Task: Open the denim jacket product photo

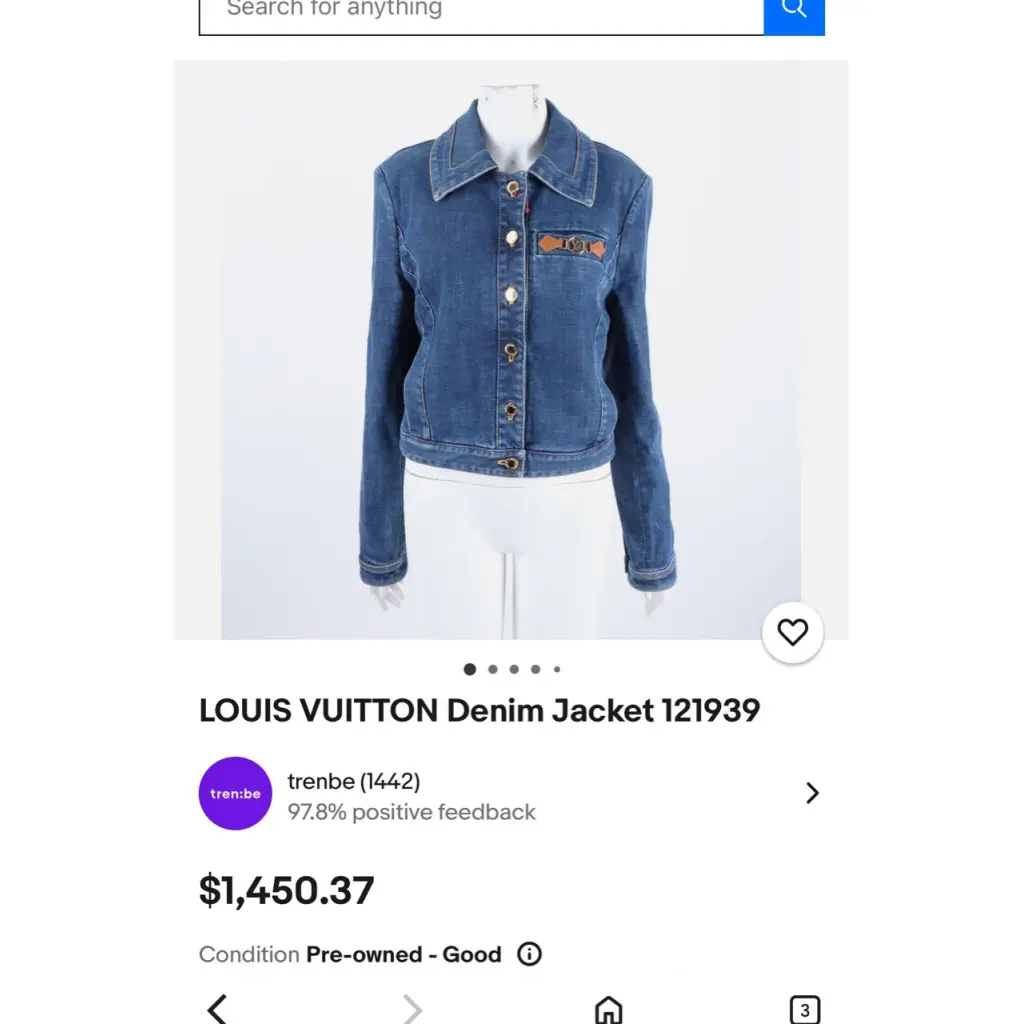Action: point(510,350)
